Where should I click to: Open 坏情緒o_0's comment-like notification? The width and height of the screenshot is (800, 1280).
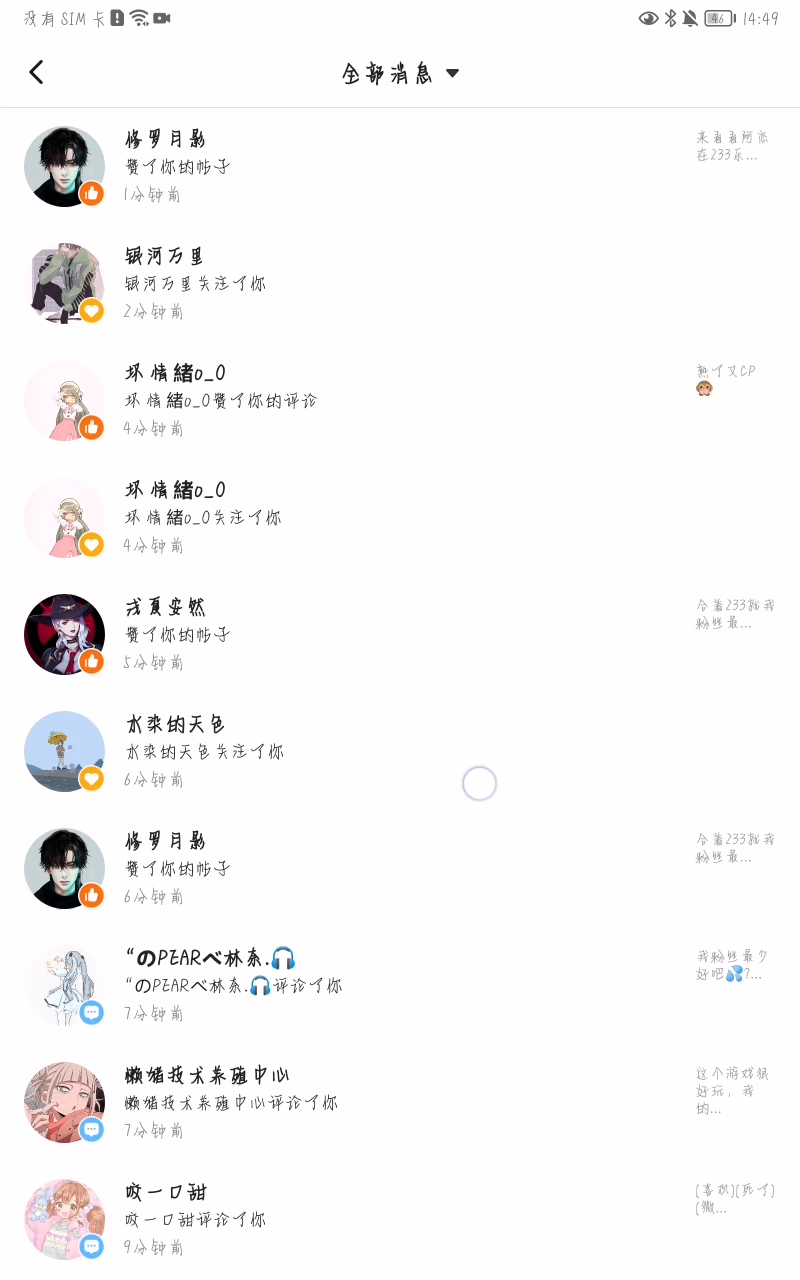(x=400, y=400)
